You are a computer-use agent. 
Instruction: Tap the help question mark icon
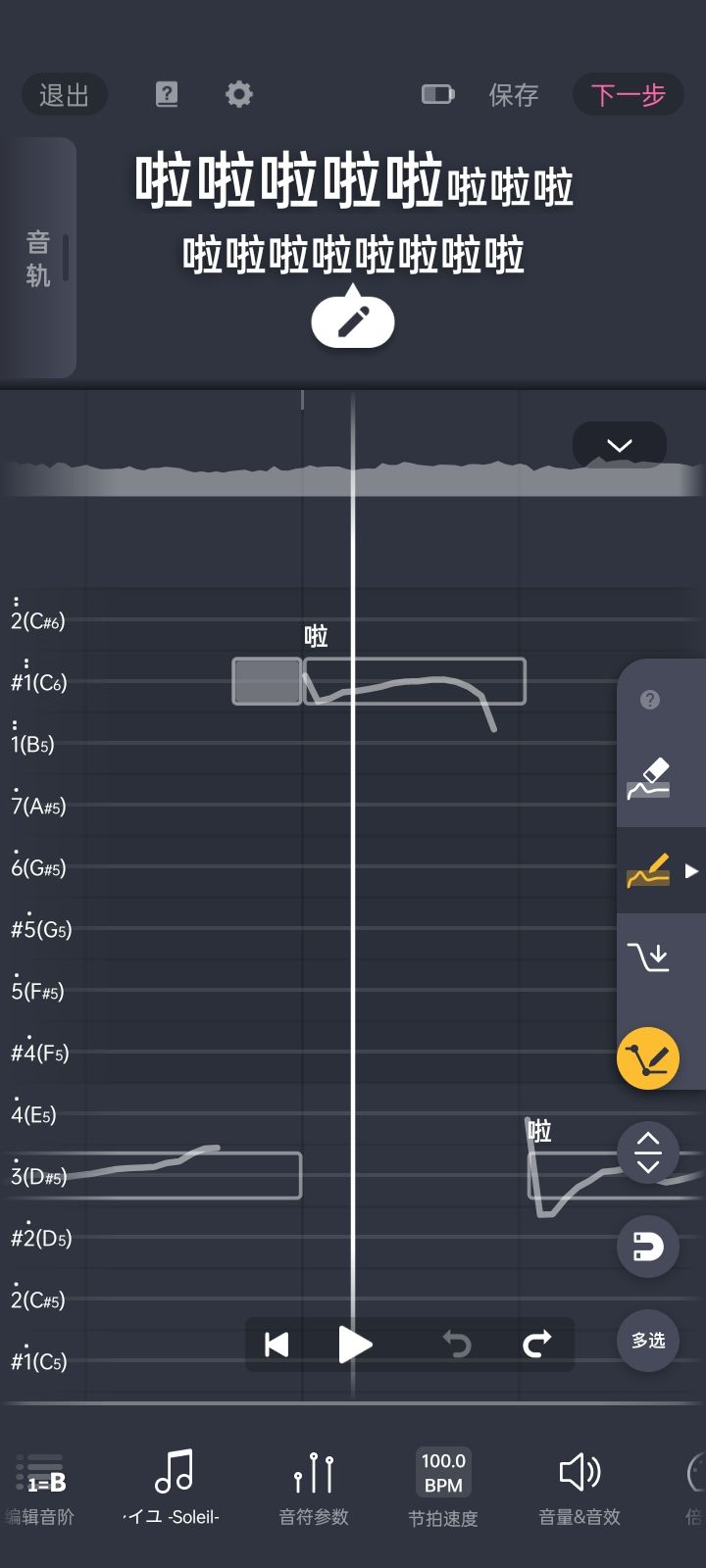coord(167,94)
